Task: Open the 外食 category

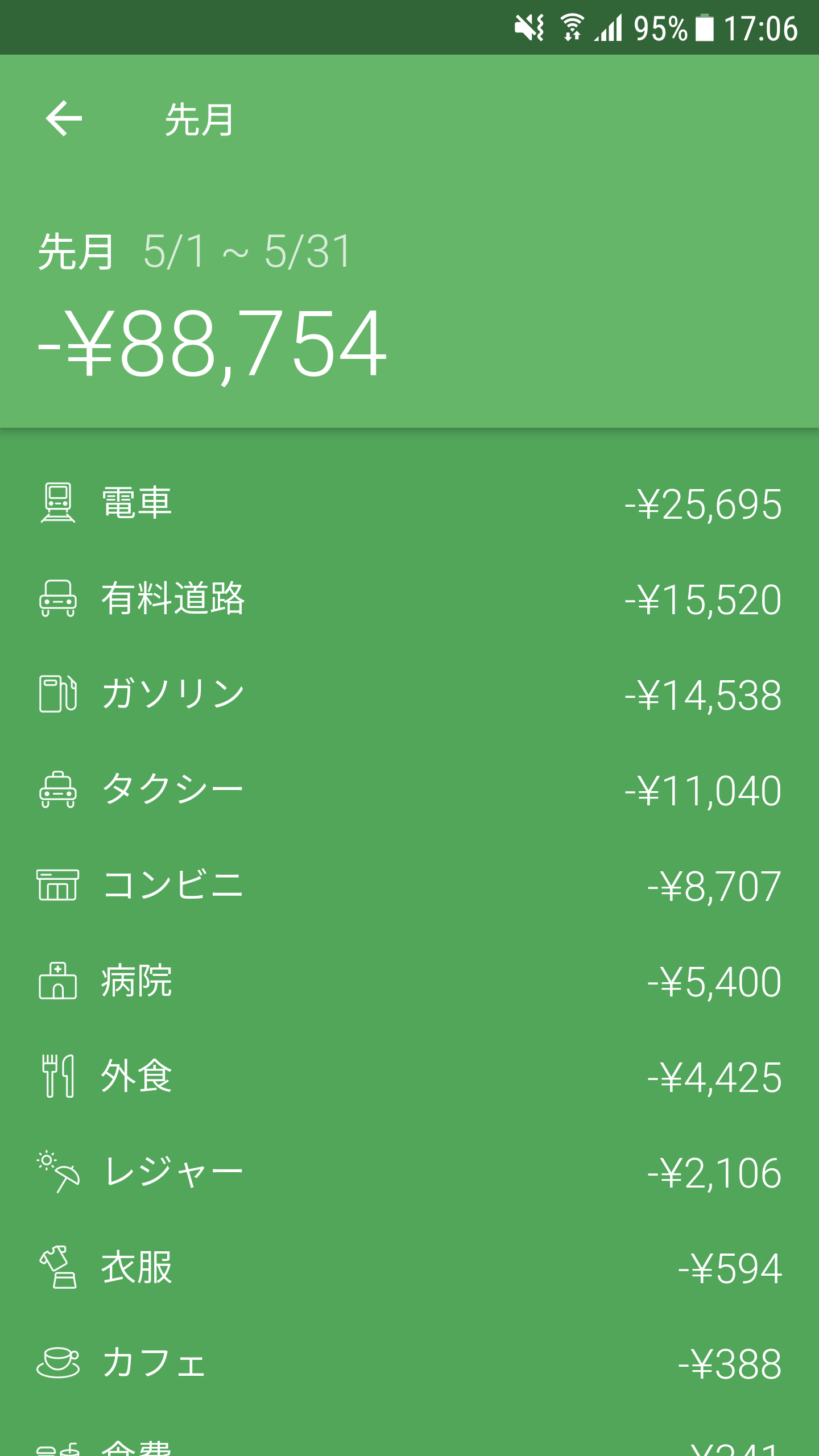Action: pos(409,1077)
